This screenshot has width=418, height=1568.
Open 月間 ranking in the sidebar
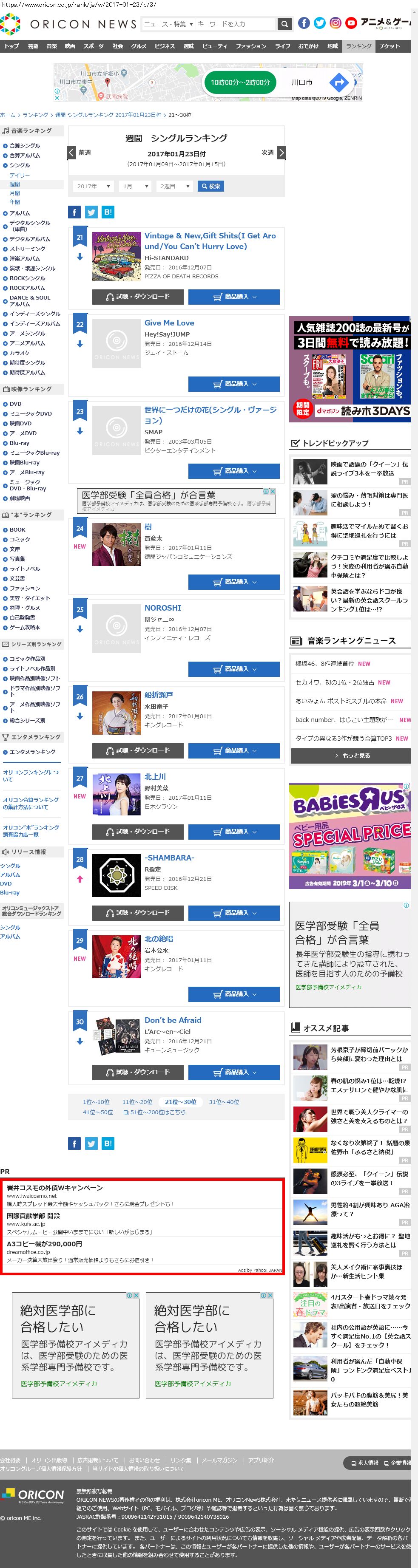[x=14, y=193]
